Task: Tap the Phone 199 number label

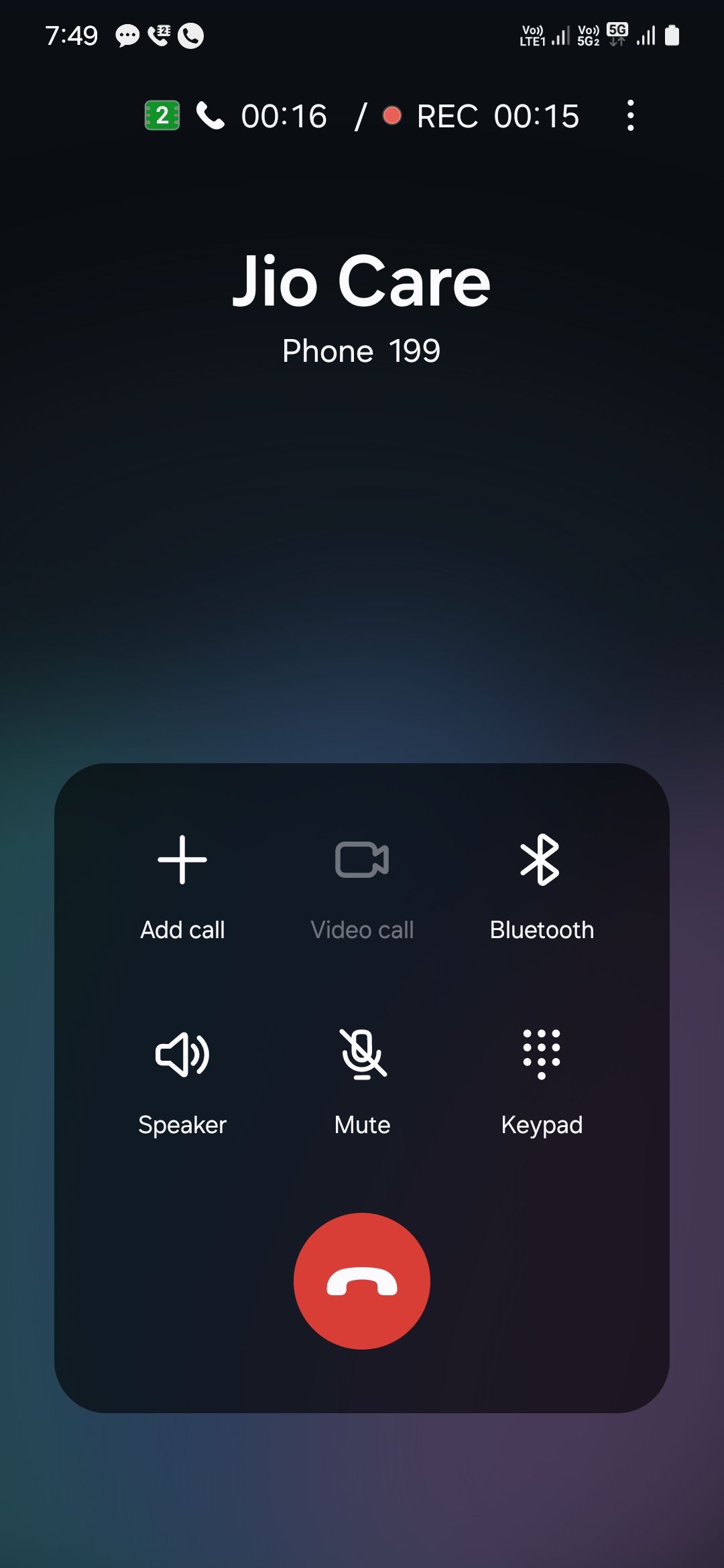Action: (361, 350)
